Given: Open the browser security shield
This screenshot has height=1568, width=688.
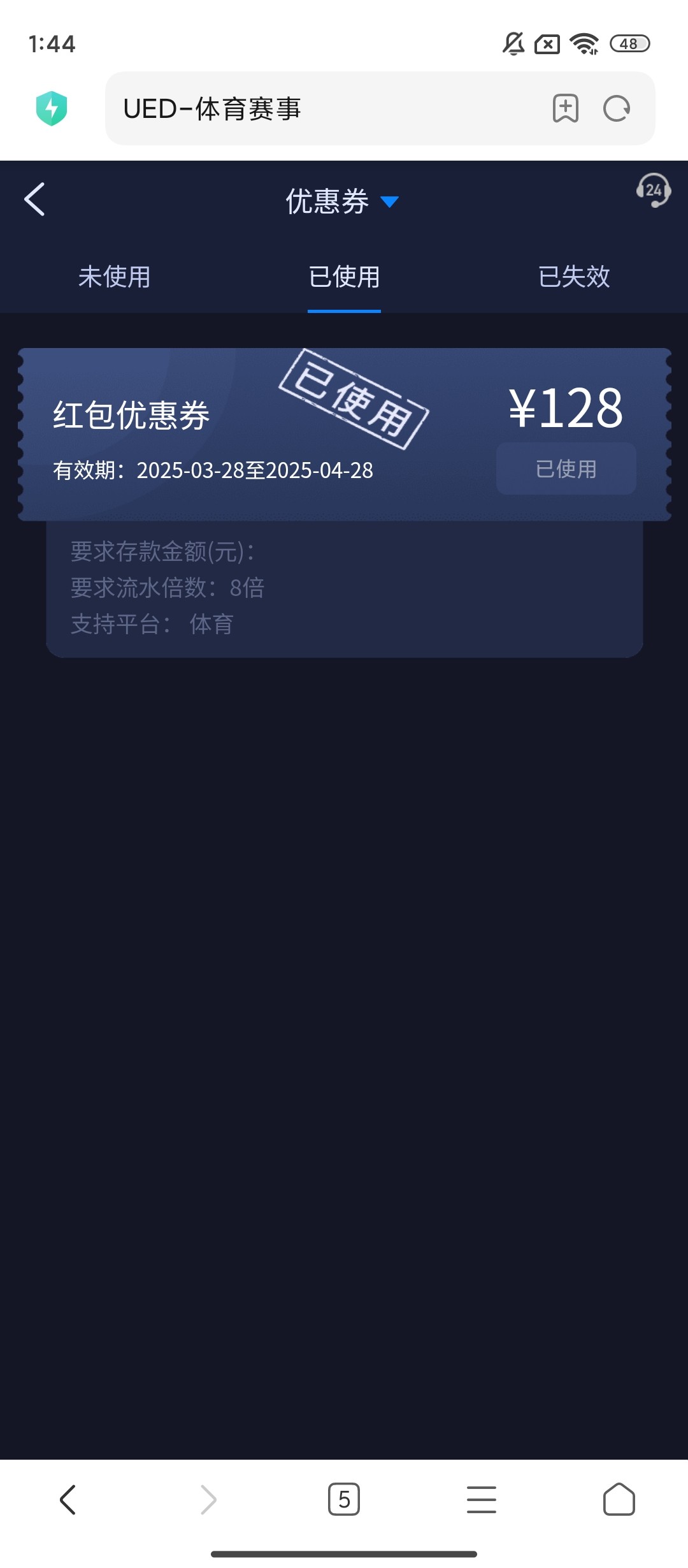Looking at the screenshot, I should point(52,108).
